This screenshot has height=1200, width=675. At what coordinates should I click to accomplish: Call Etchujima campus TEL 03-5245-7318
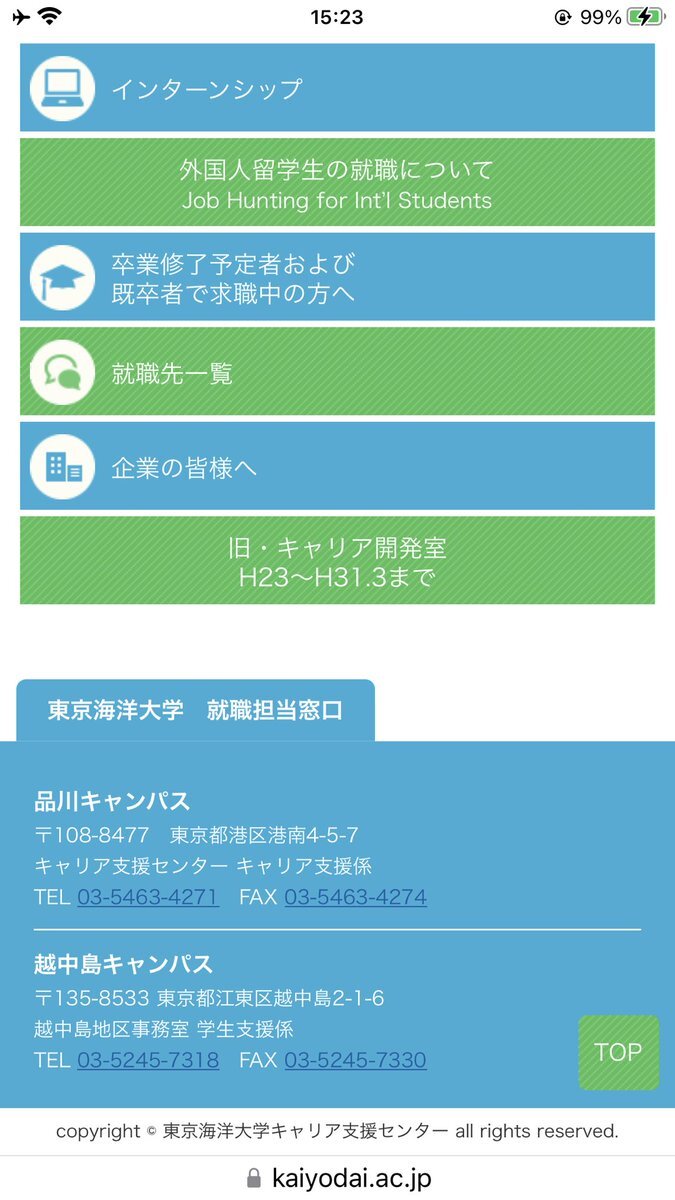(148, 1060)
